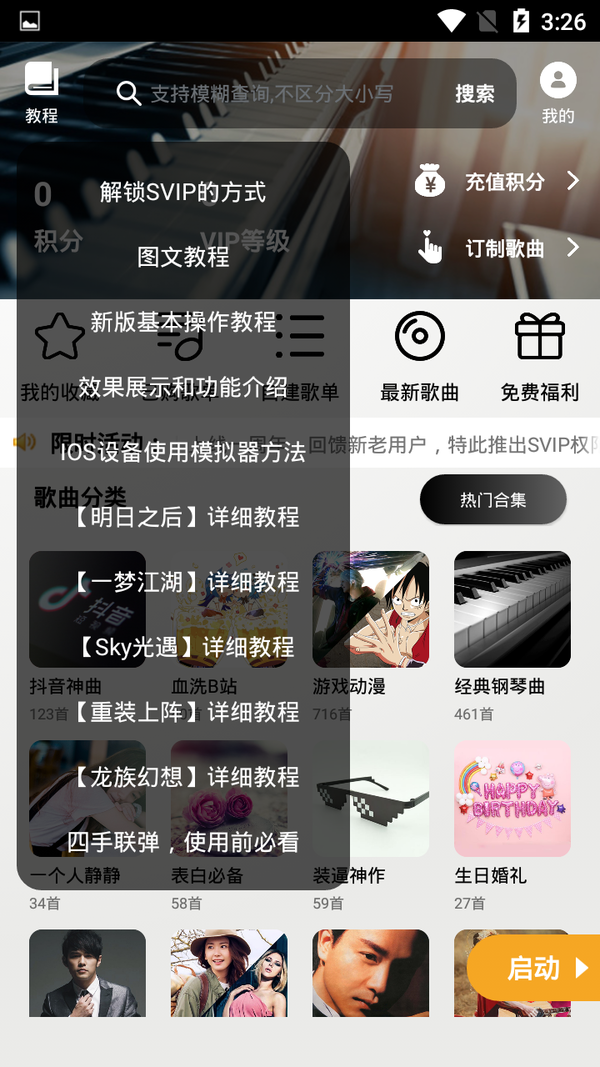Open 解锁SVIP的方式 tutorial

(183, 192)
